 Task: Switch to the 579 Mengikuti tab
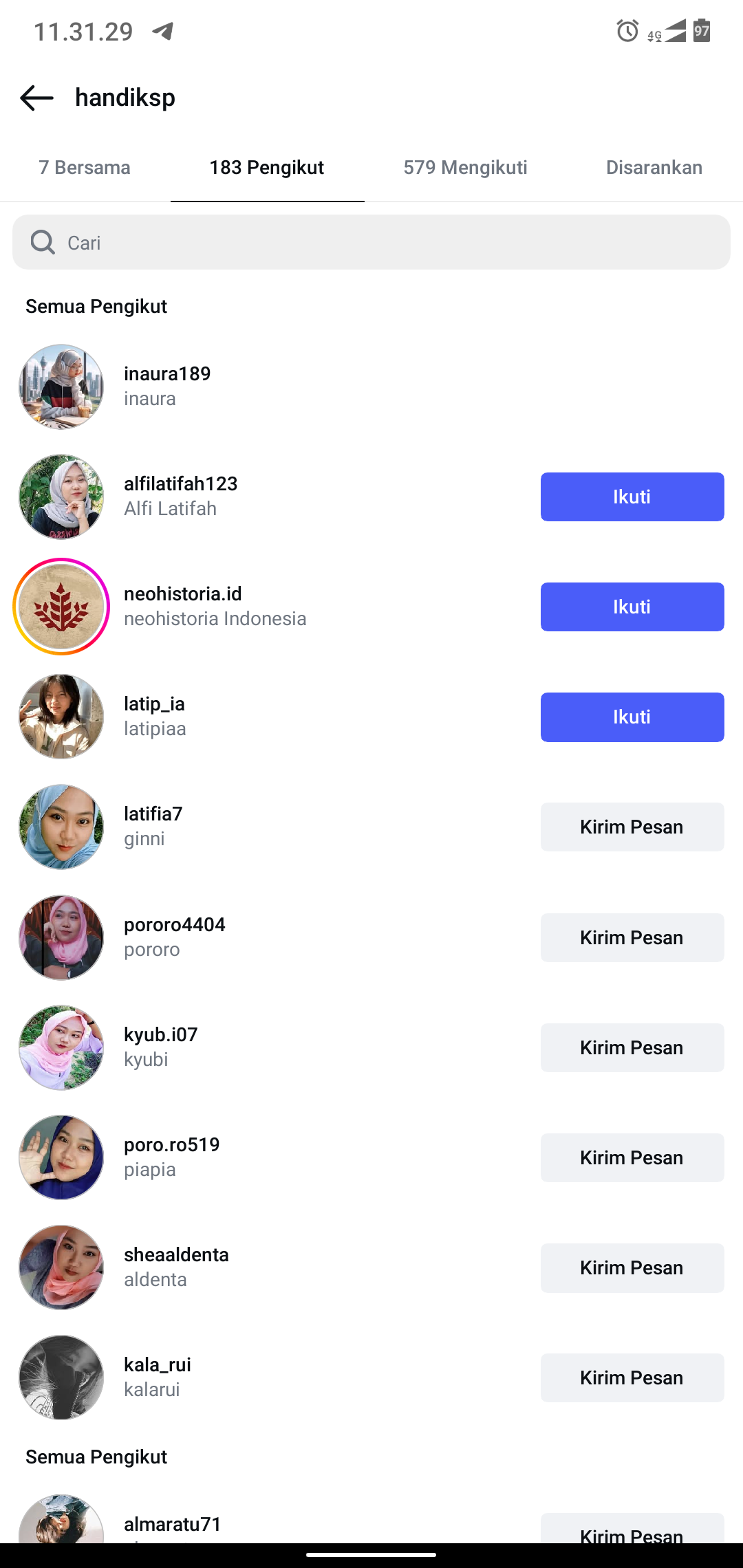click(x=465, y=167)
